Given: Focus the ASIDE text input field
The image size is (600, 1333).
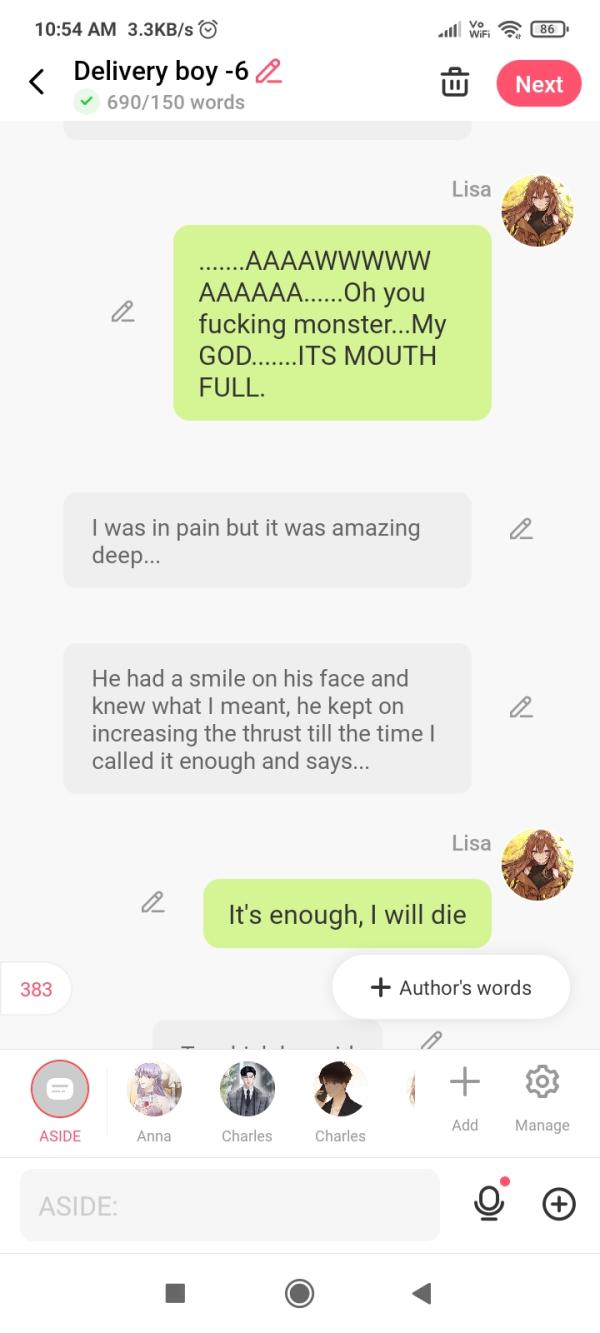Looking at the screenshot, I should 230,1205.
